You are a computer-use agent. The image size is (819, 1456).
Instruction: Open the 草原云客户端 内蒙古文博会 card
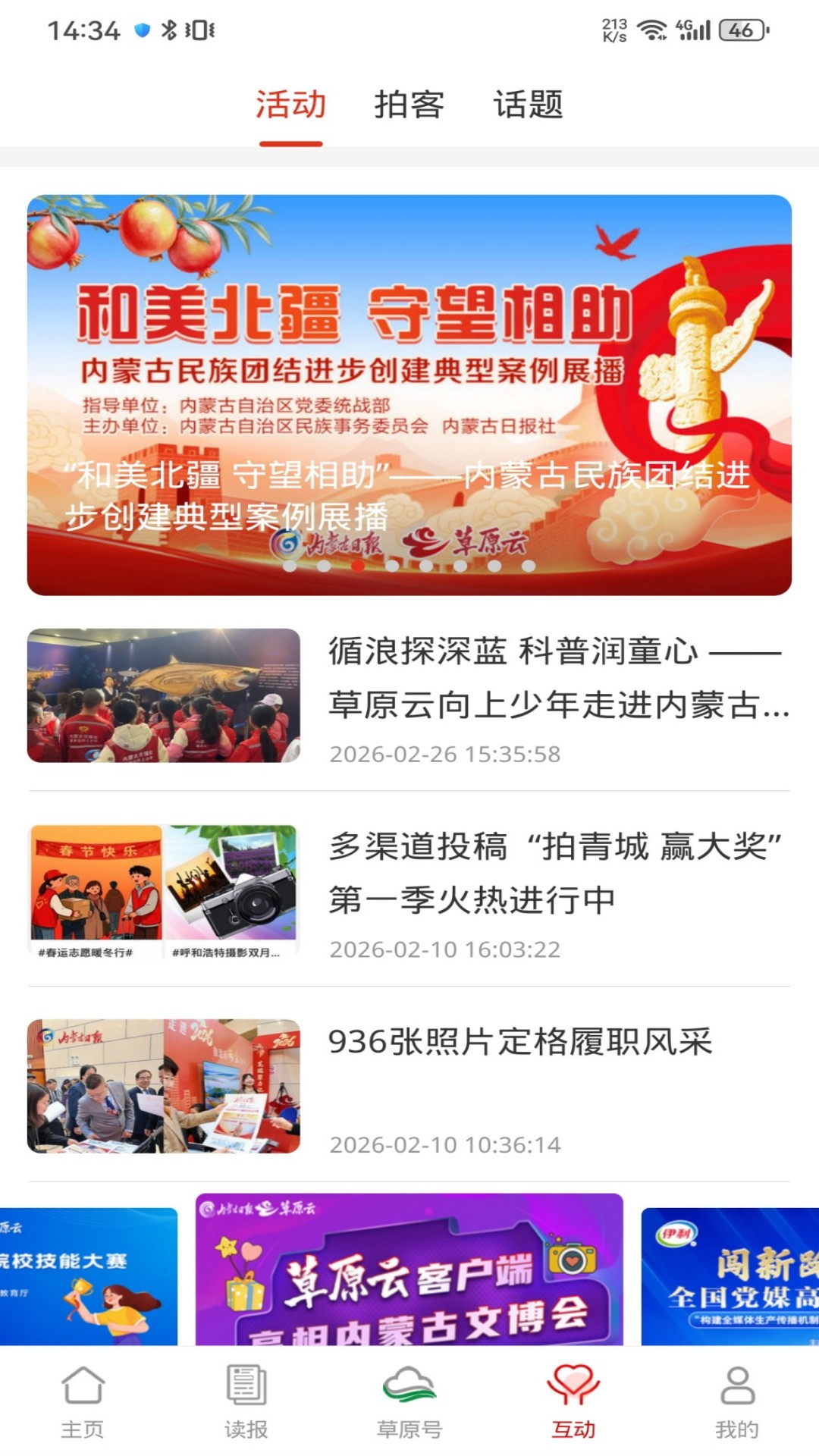pos(409,1270)
